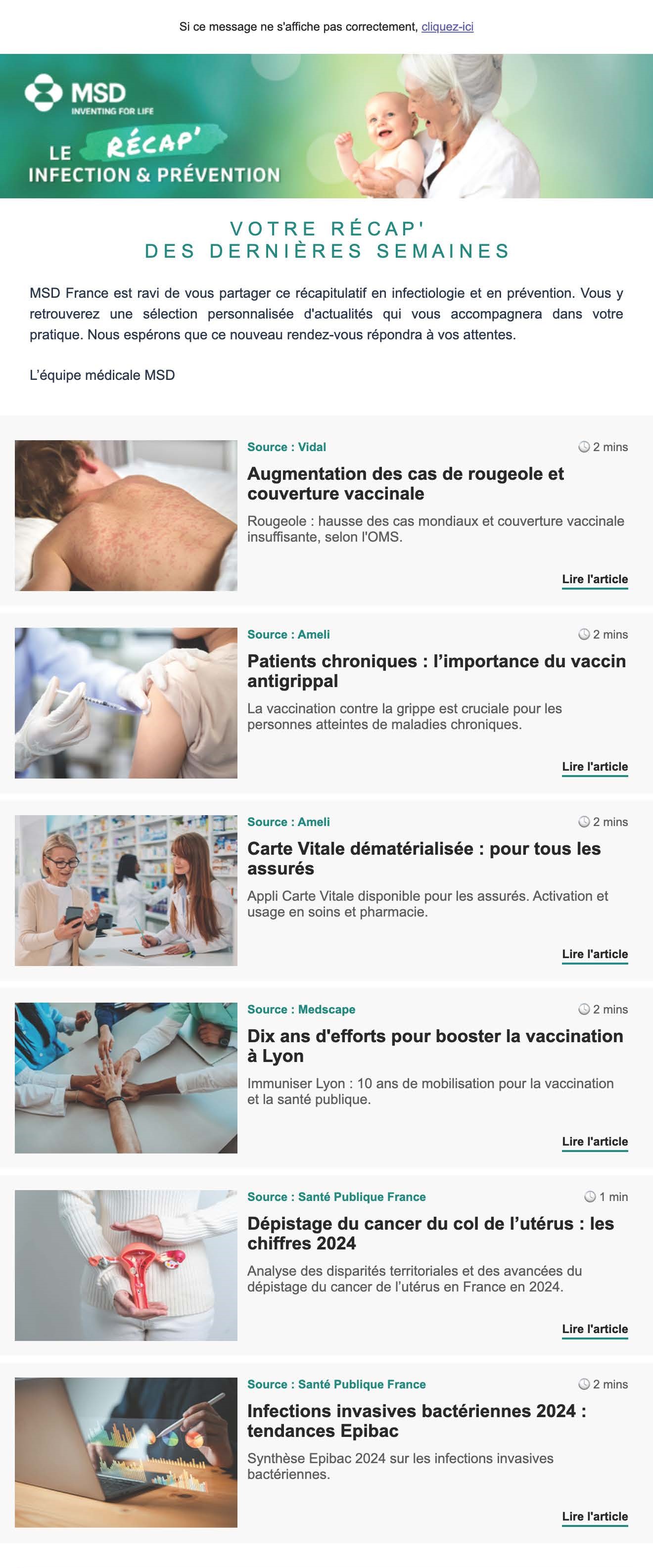The height and width of the screenshot is (1568, 653).
Task: Open 'Lire l'article' for Epibac infections invasives
Action: (x=595, y=1516)
